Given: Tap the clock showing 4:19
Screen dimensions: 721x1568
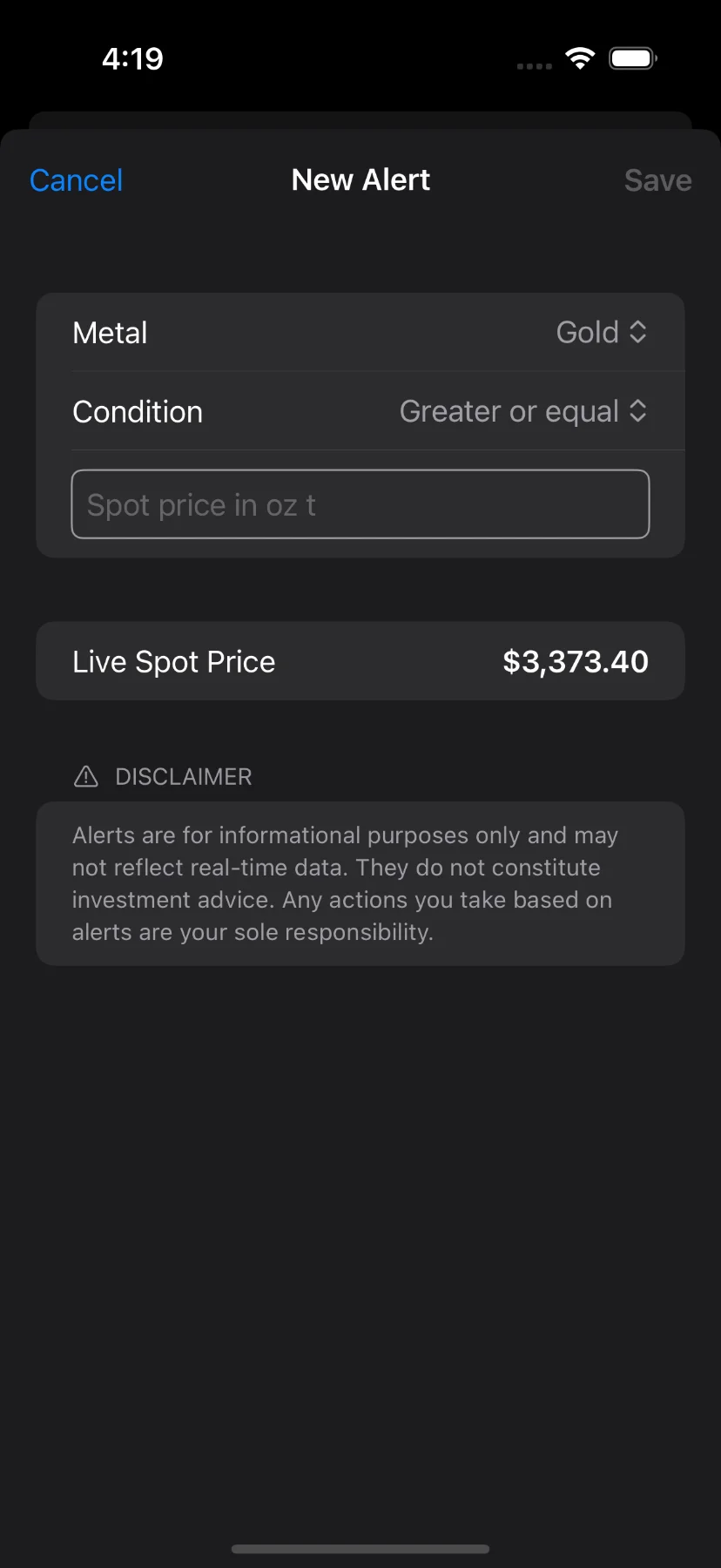Looking at the screenshot, I should [x=133, y=57].
